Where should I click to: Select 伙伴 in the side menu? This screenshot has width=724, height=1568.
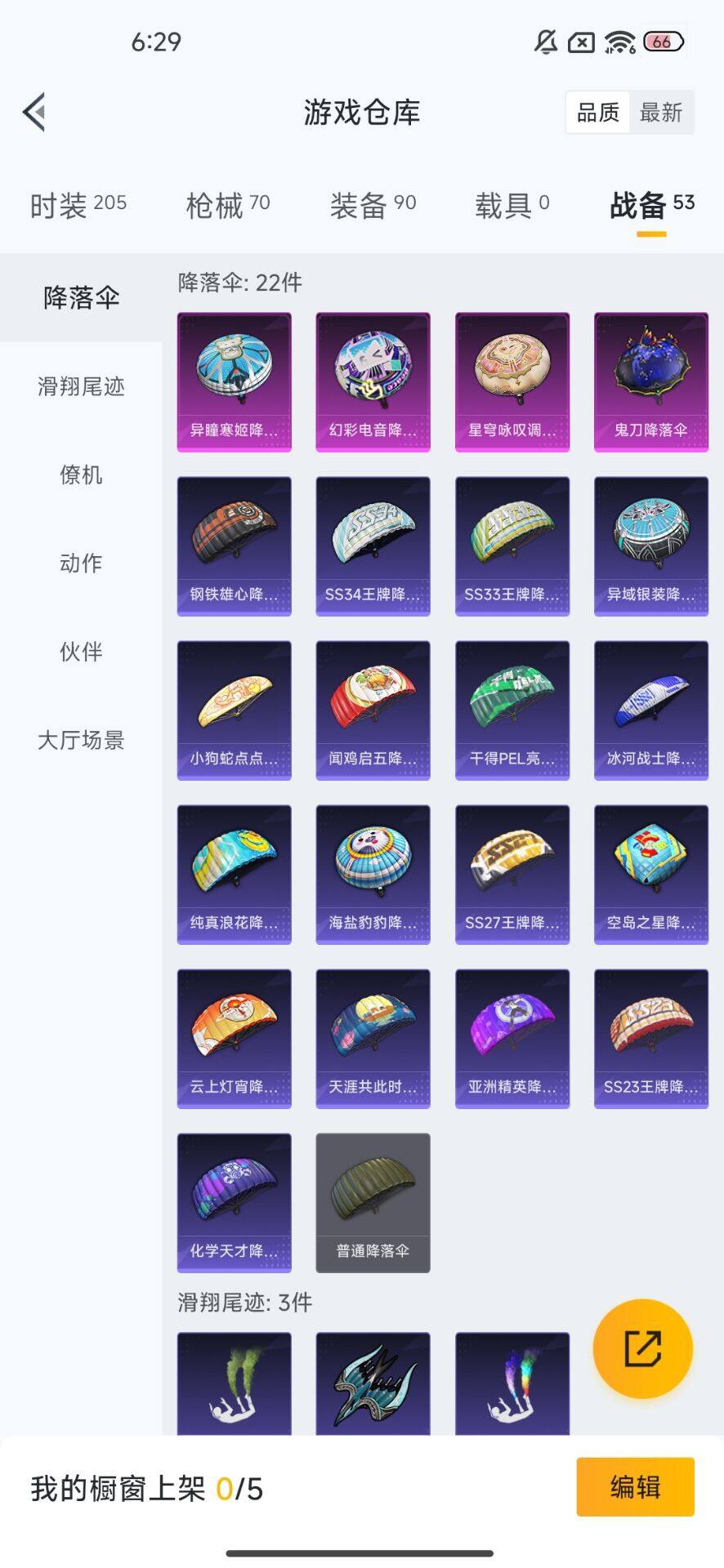[81, 652]
